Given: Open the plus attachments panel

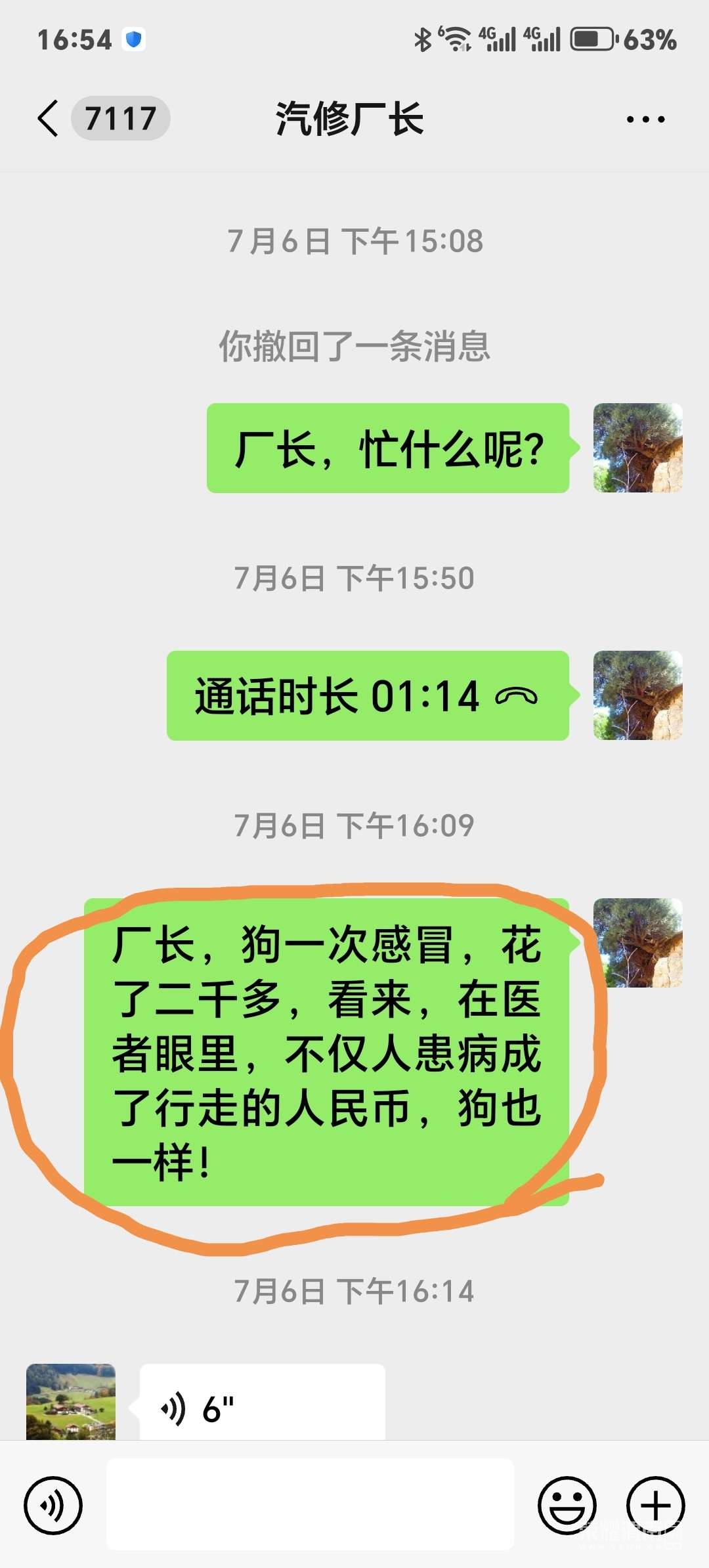Looking at the screenshot, I should pos(655,1505).
